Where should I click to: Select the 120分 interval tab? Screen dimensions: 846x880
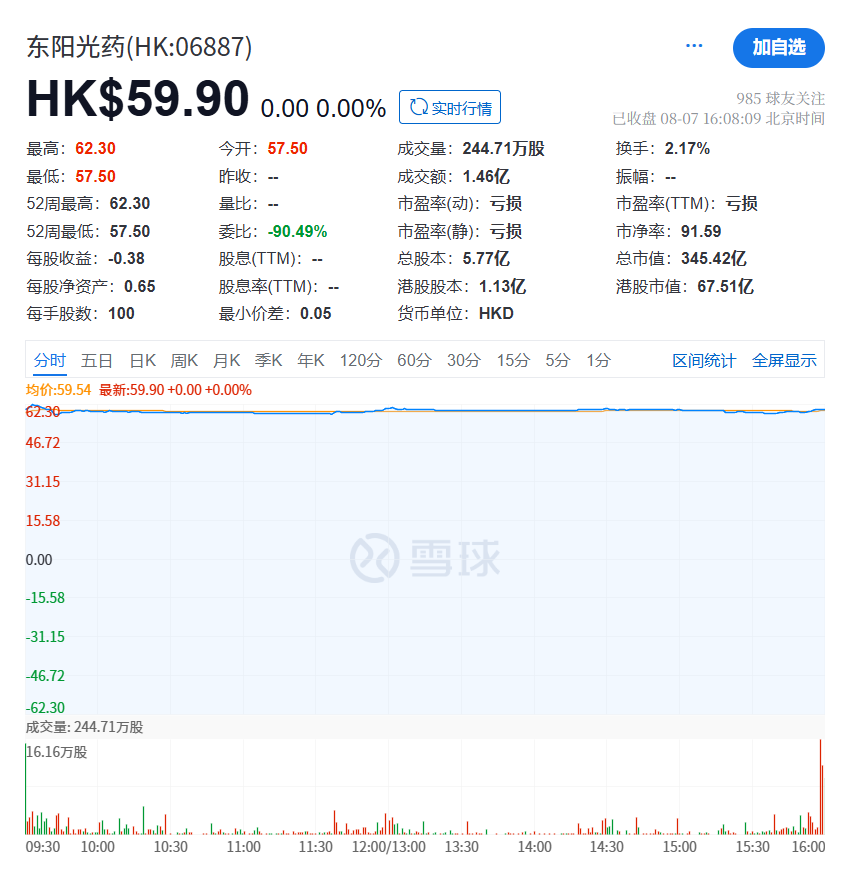pos(361,361)
